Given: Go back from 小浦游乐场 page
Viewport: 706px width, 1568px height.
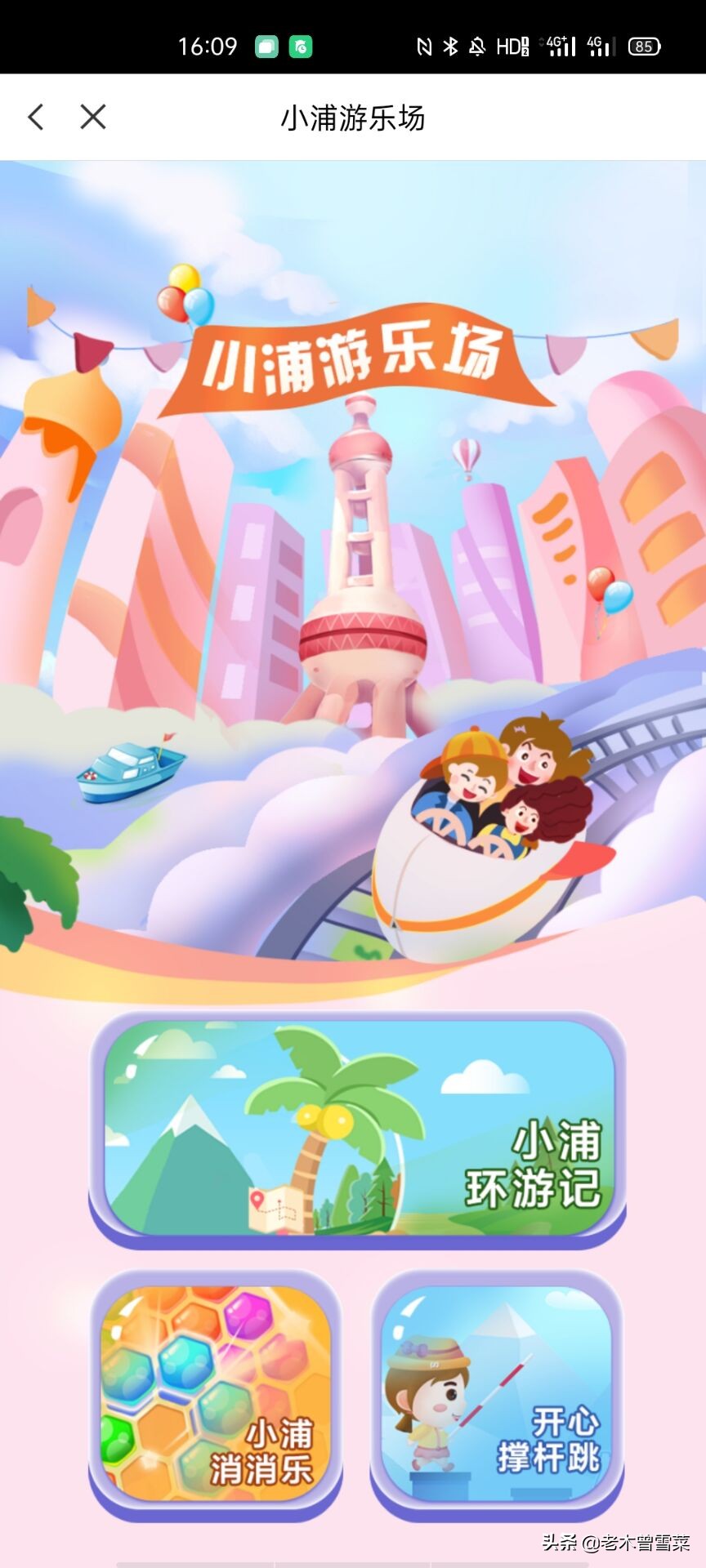Looking at the screenshot, I should 36,117.
